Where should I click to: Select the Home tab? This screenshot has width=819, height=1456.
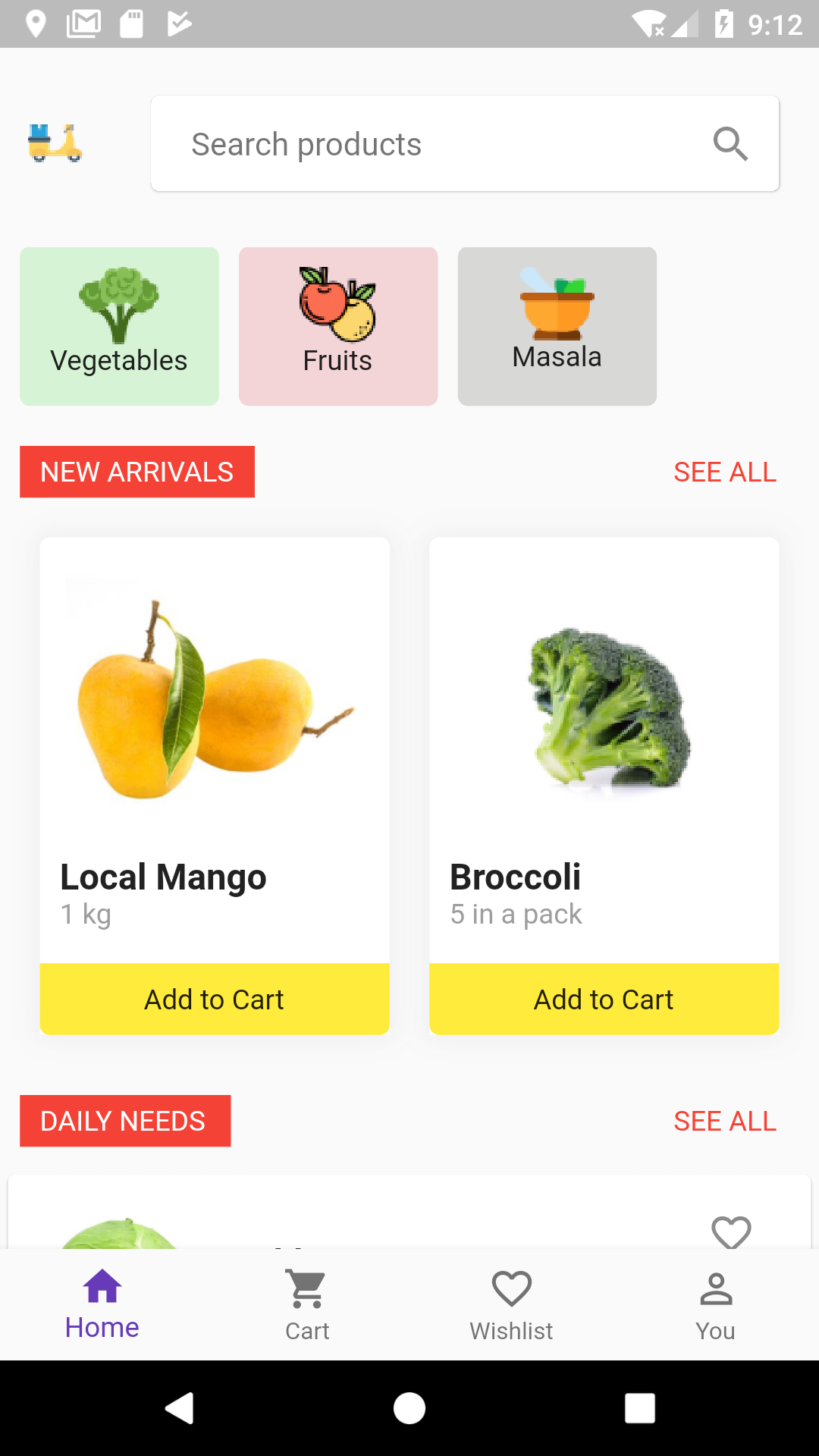pos(102,1304)
